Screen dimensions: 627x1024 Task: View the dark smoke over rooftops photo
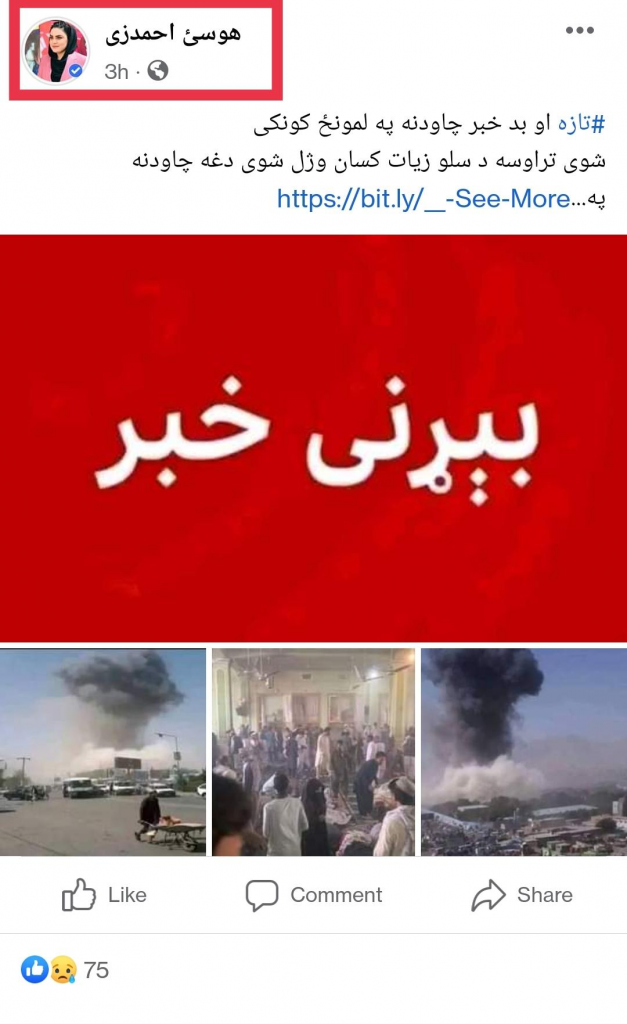pyautogui.click(x=524, y=751)
